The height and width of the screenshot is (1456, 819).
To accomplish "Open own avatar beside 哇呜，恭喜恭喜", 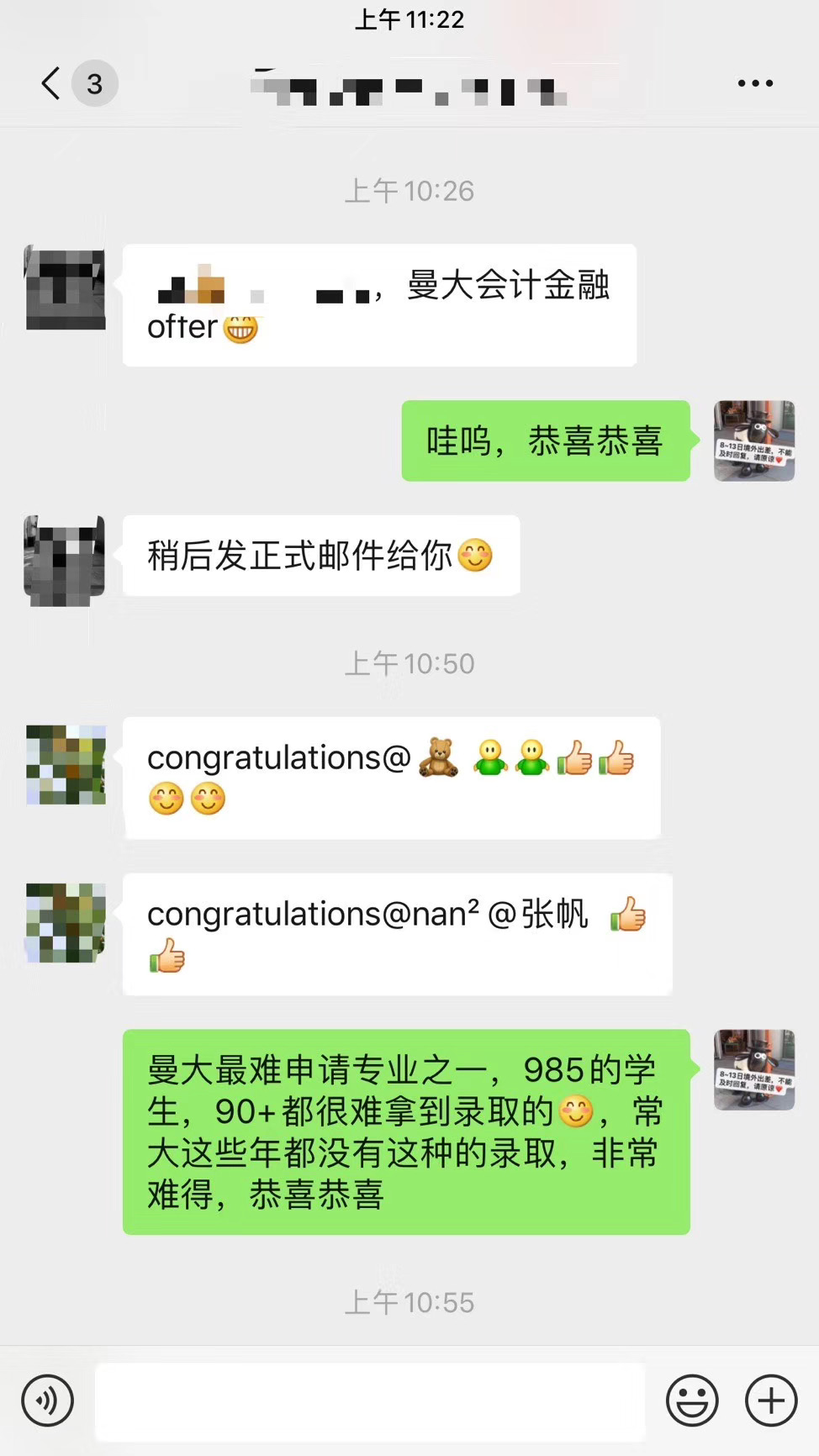I will click(x=753, y=440).
